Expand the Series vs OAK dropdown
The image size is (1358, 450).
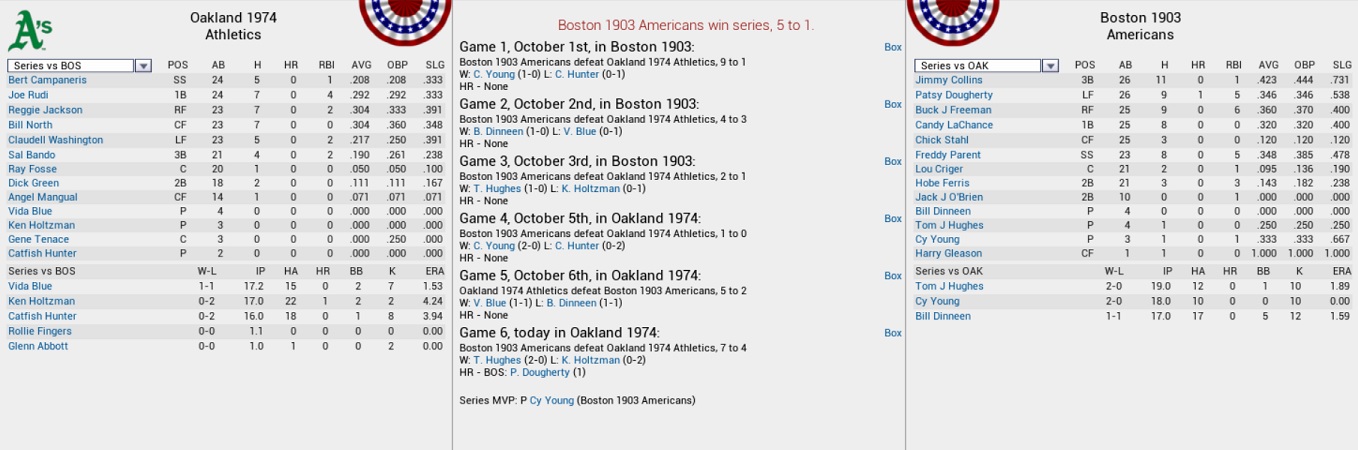[x=1050, y=66]
